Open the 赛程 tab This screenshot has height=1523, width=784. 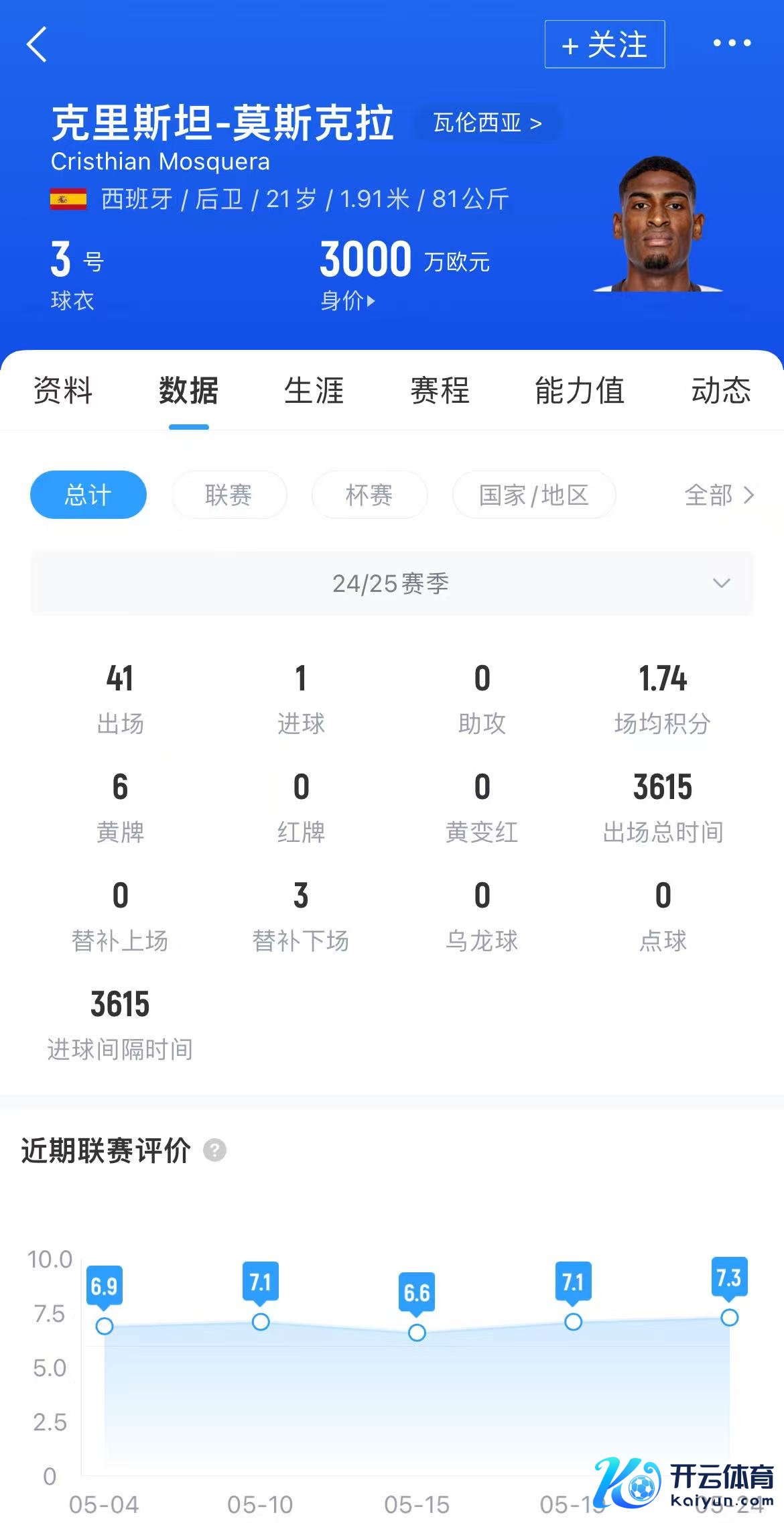pos(440,390)
